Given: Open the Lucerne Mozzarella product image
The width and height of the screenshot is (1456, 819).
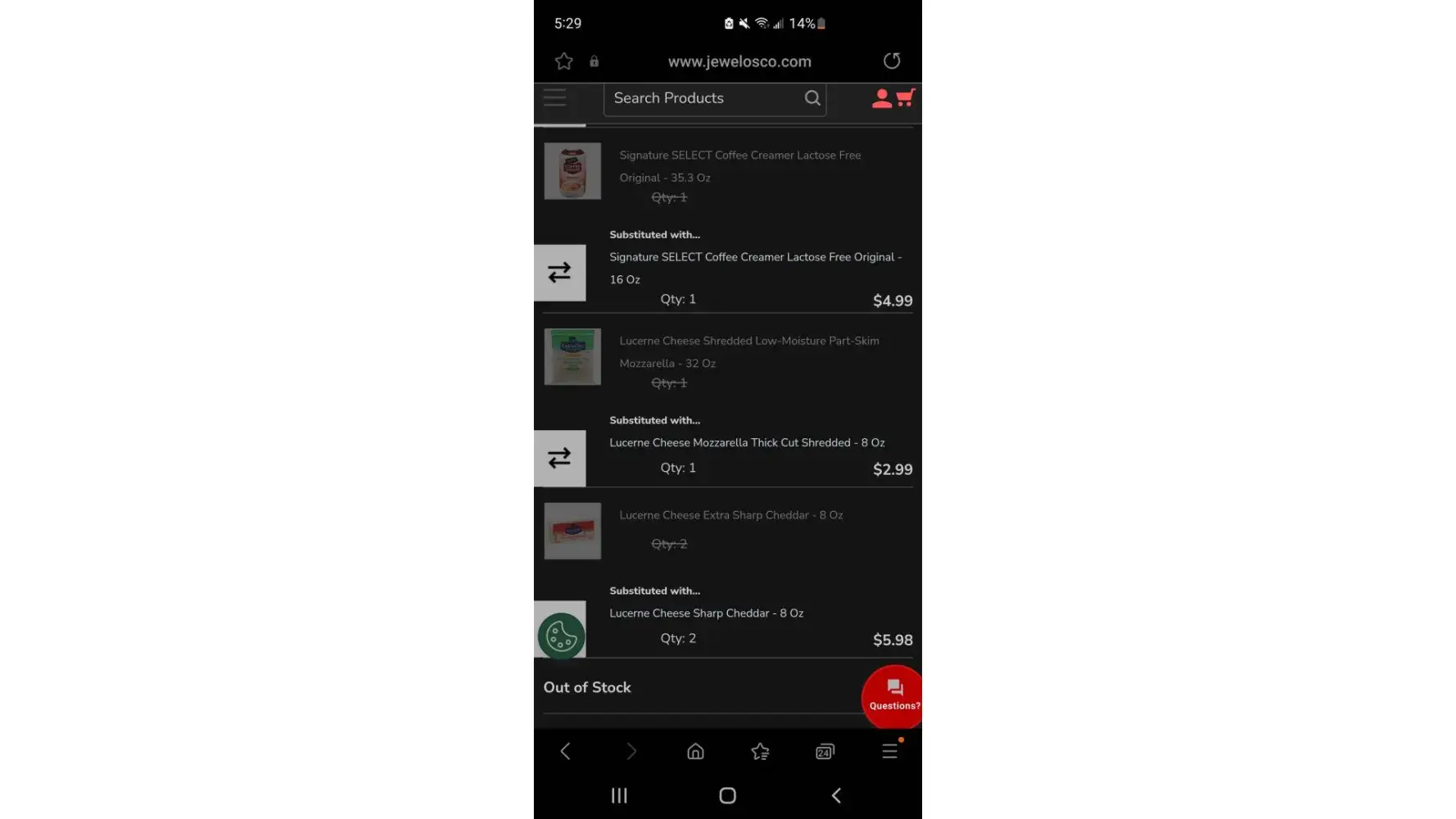Looking at the screenshot, I should (x=572, y=357).
